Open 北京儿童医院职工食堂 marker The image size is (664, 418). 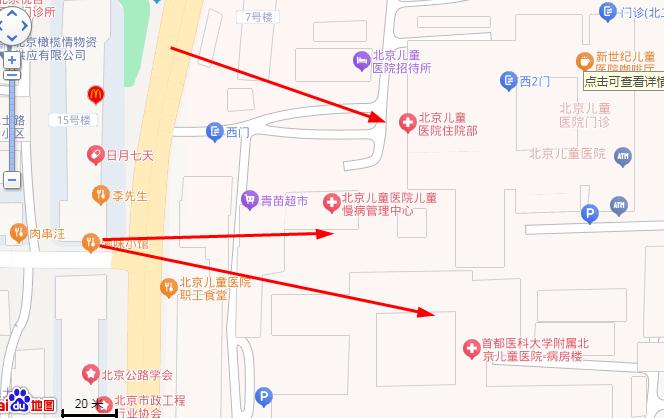tap(170, 289)
